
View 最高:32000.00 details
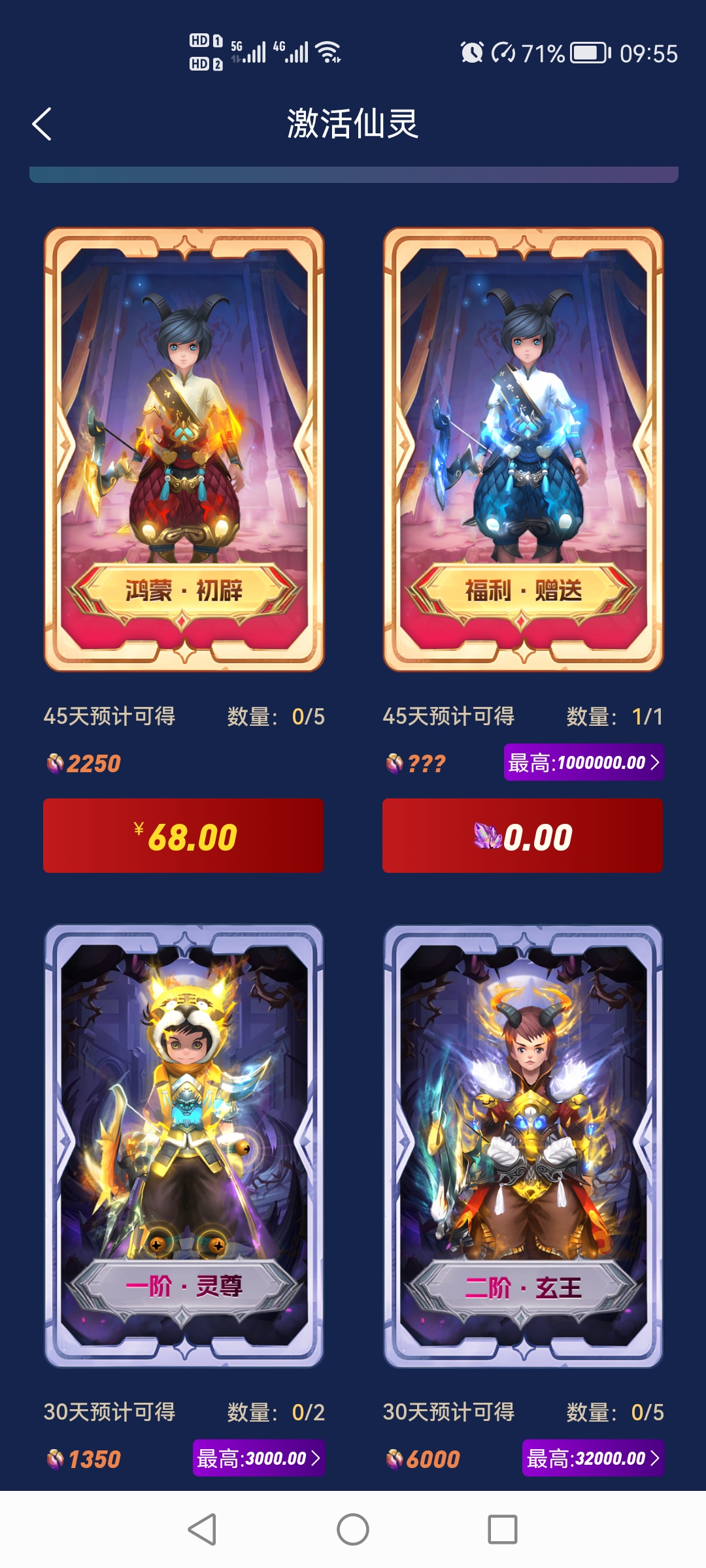pos(593,1458)
